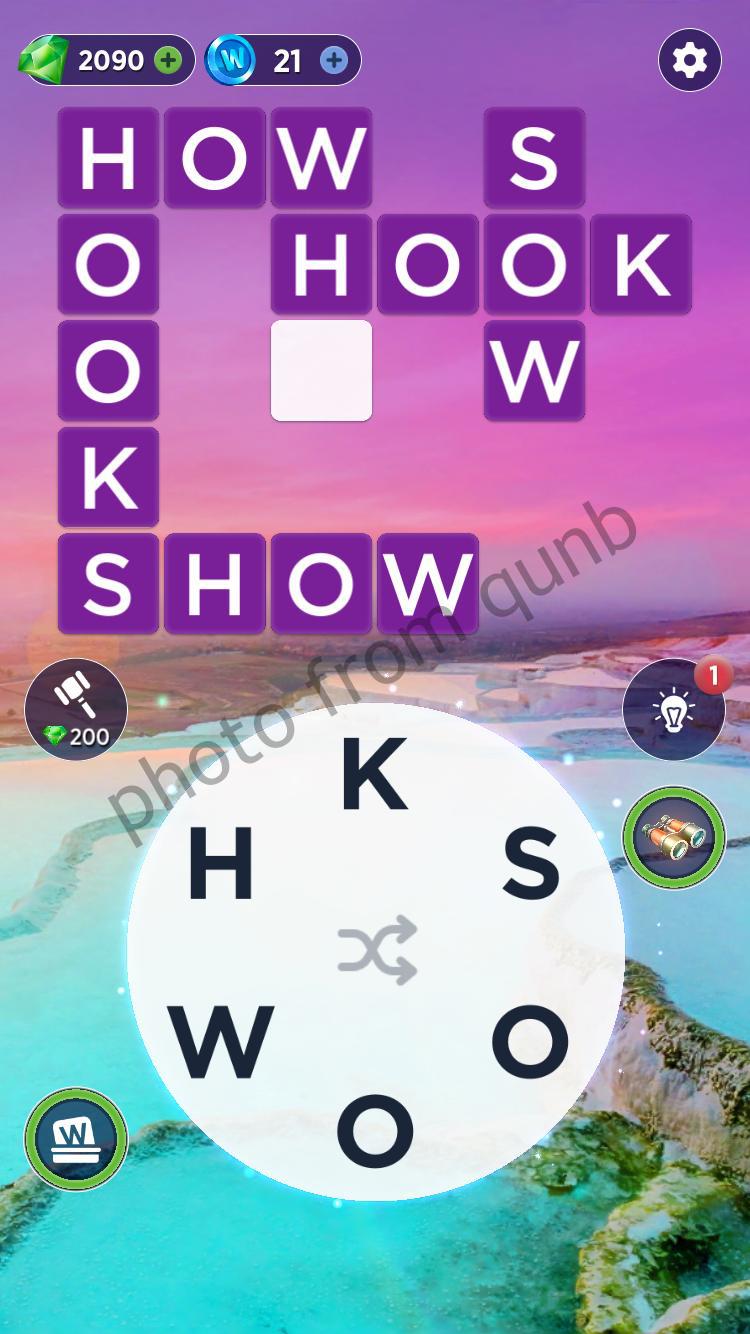Select letter K in the wheel
750x1334 pixels.
pyautogui.click(x=374, y=775)
